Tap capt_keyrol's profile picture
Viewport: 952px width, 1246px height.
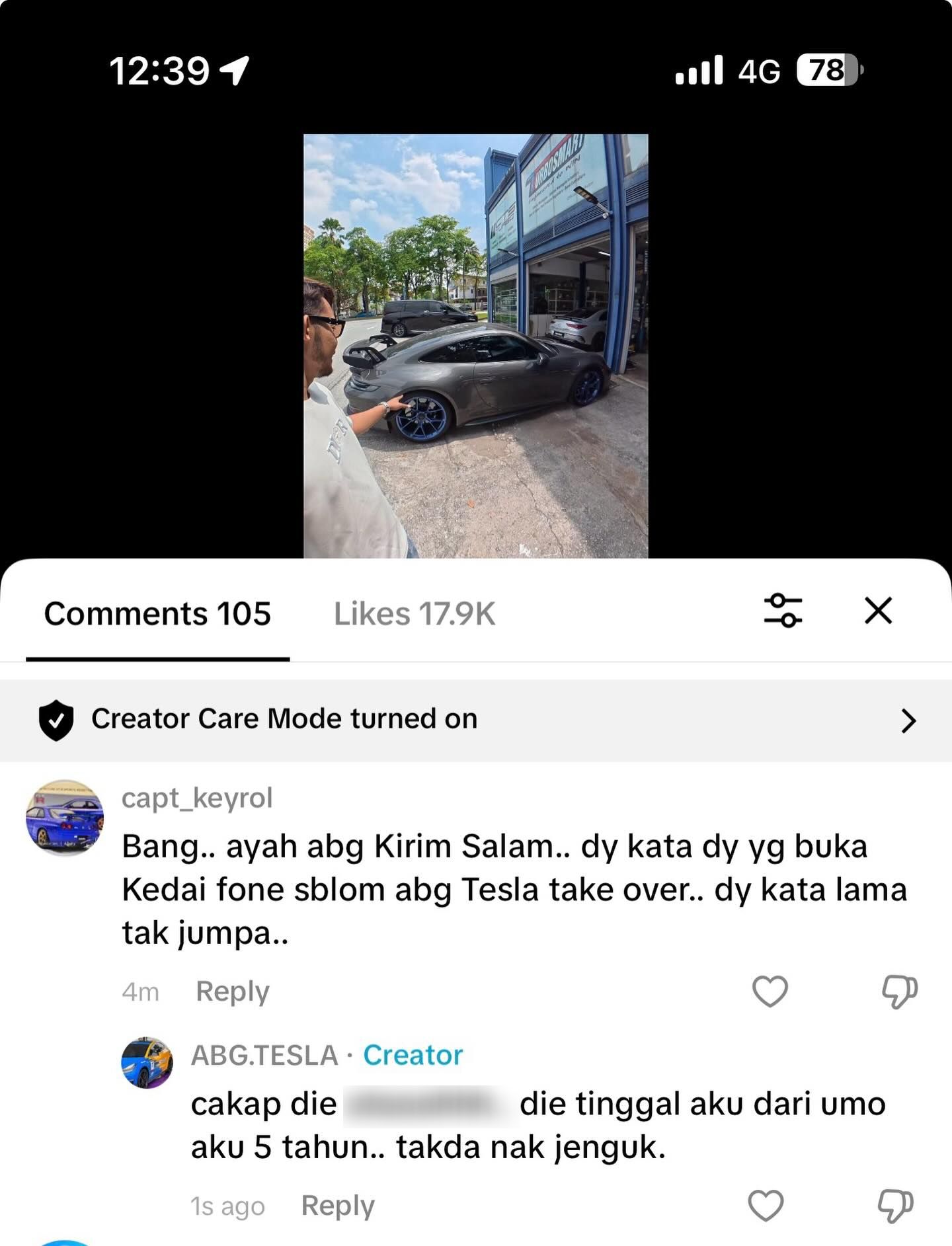click(x=66, y=818)
